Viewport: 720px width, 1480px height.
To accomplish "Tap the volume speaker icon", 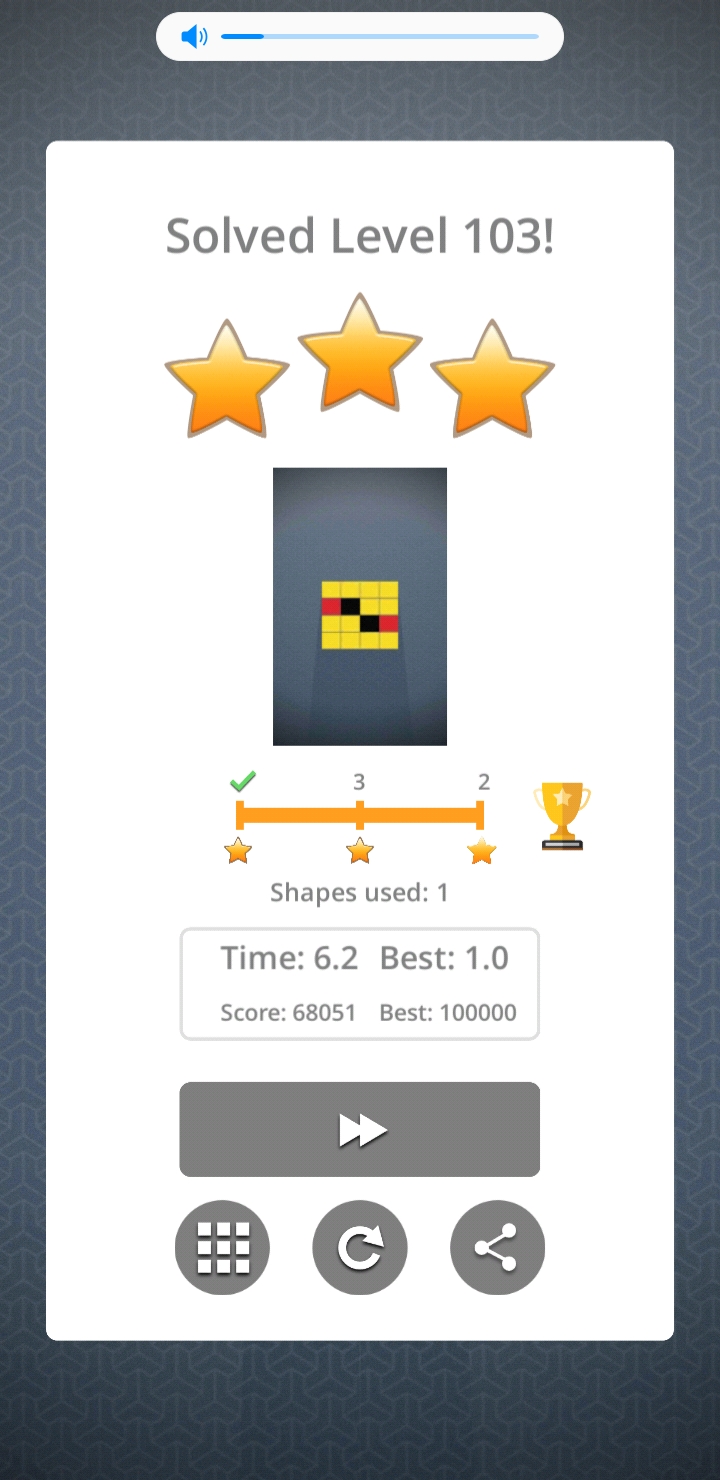I will 194,37.
